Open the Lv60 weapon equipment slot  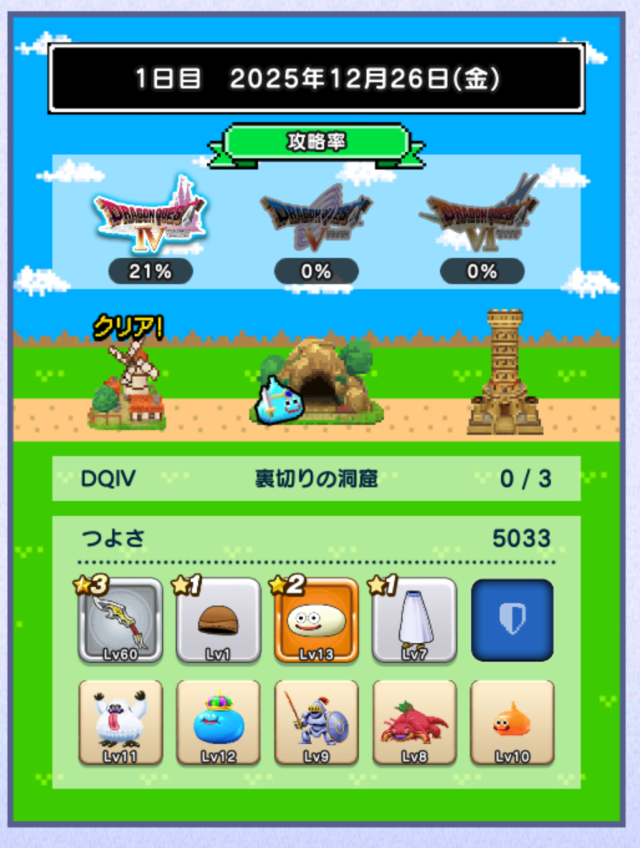[x=120, y=621]
